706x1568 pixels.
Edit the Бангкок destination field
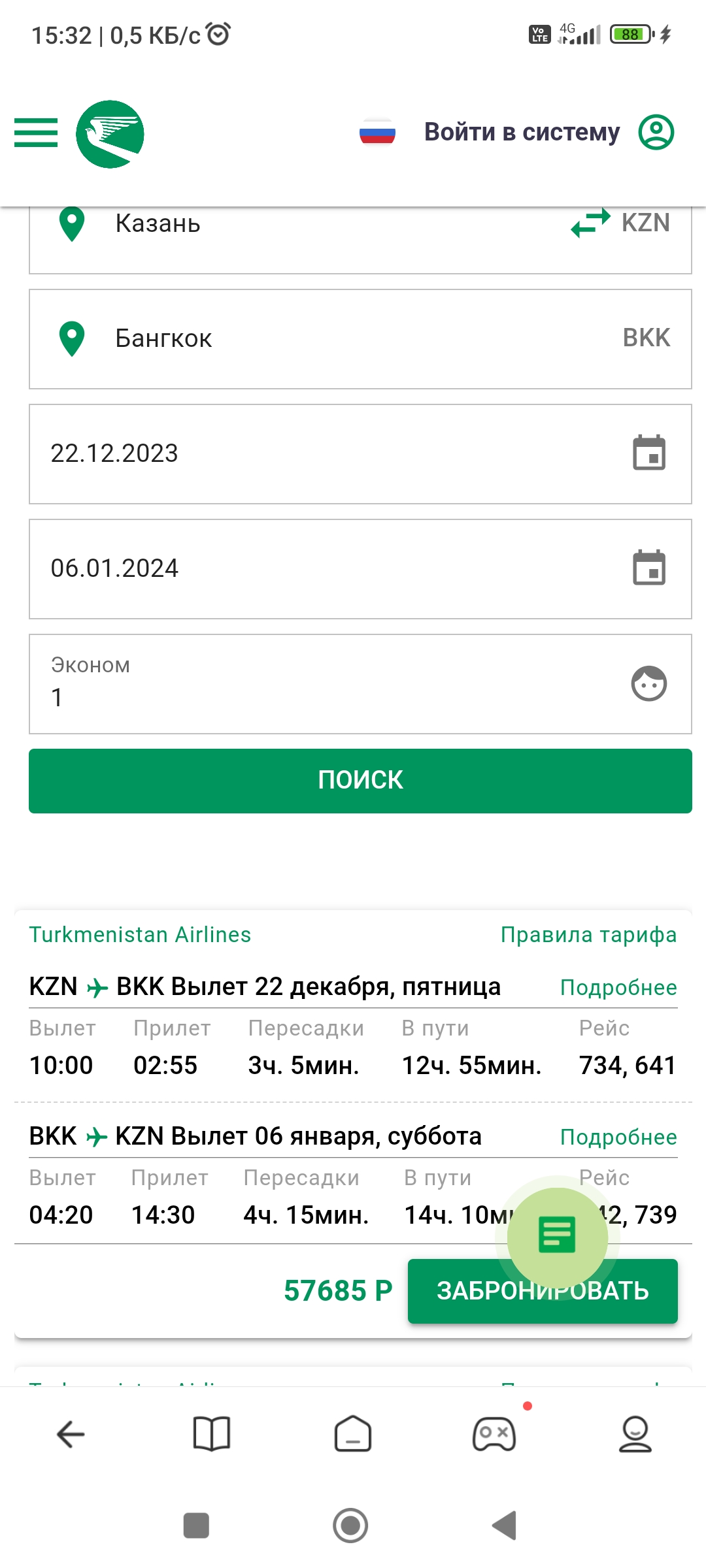(x=360, y=339)
